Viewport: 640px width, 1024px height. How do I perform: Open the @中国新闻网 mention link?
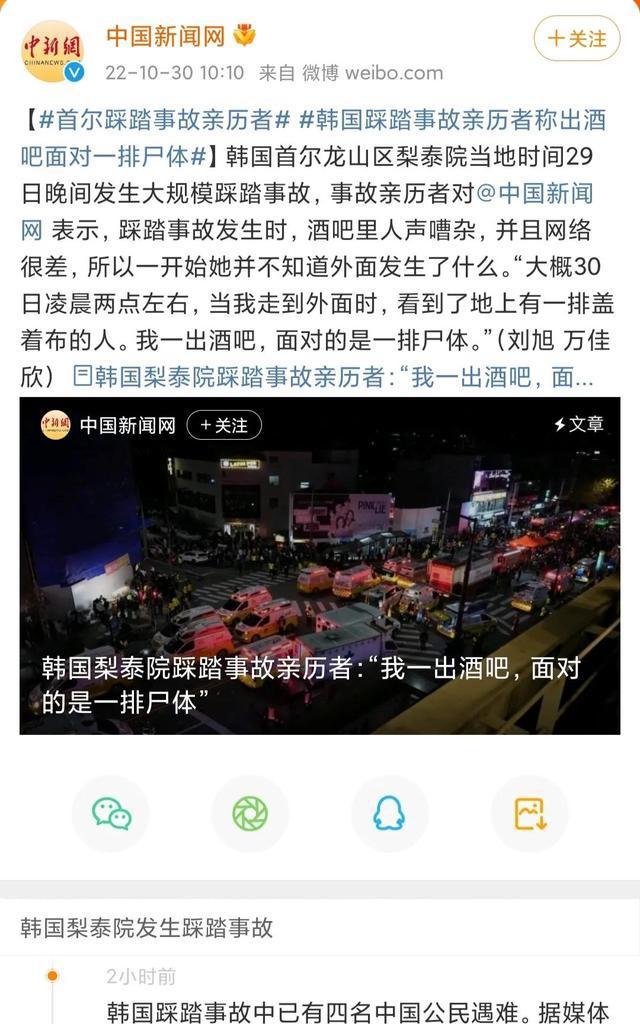point(307,212)
